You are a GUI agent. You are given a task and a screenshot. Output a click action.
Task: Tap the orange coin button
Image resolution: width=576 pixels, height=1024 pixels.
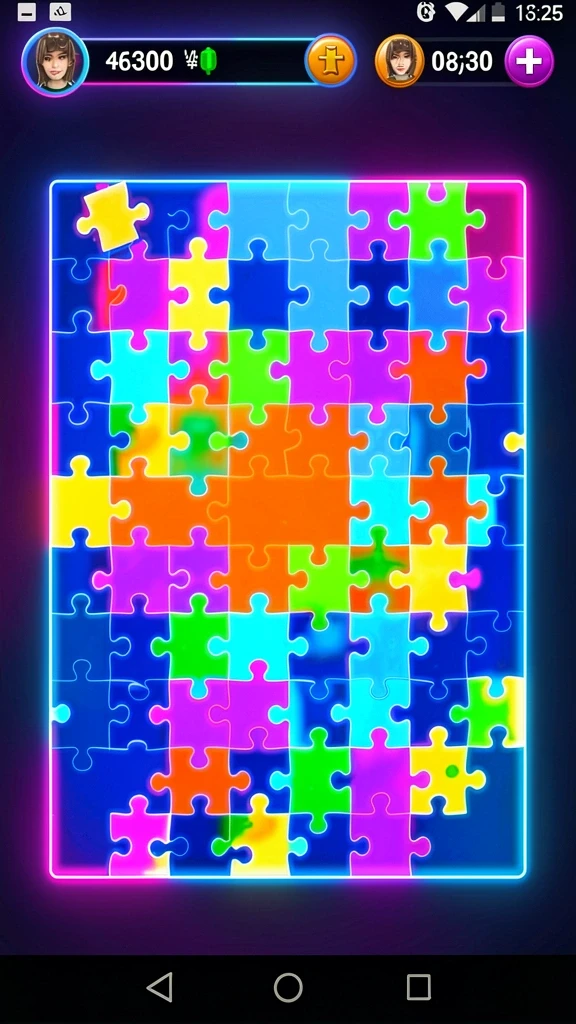coord(331,61)
